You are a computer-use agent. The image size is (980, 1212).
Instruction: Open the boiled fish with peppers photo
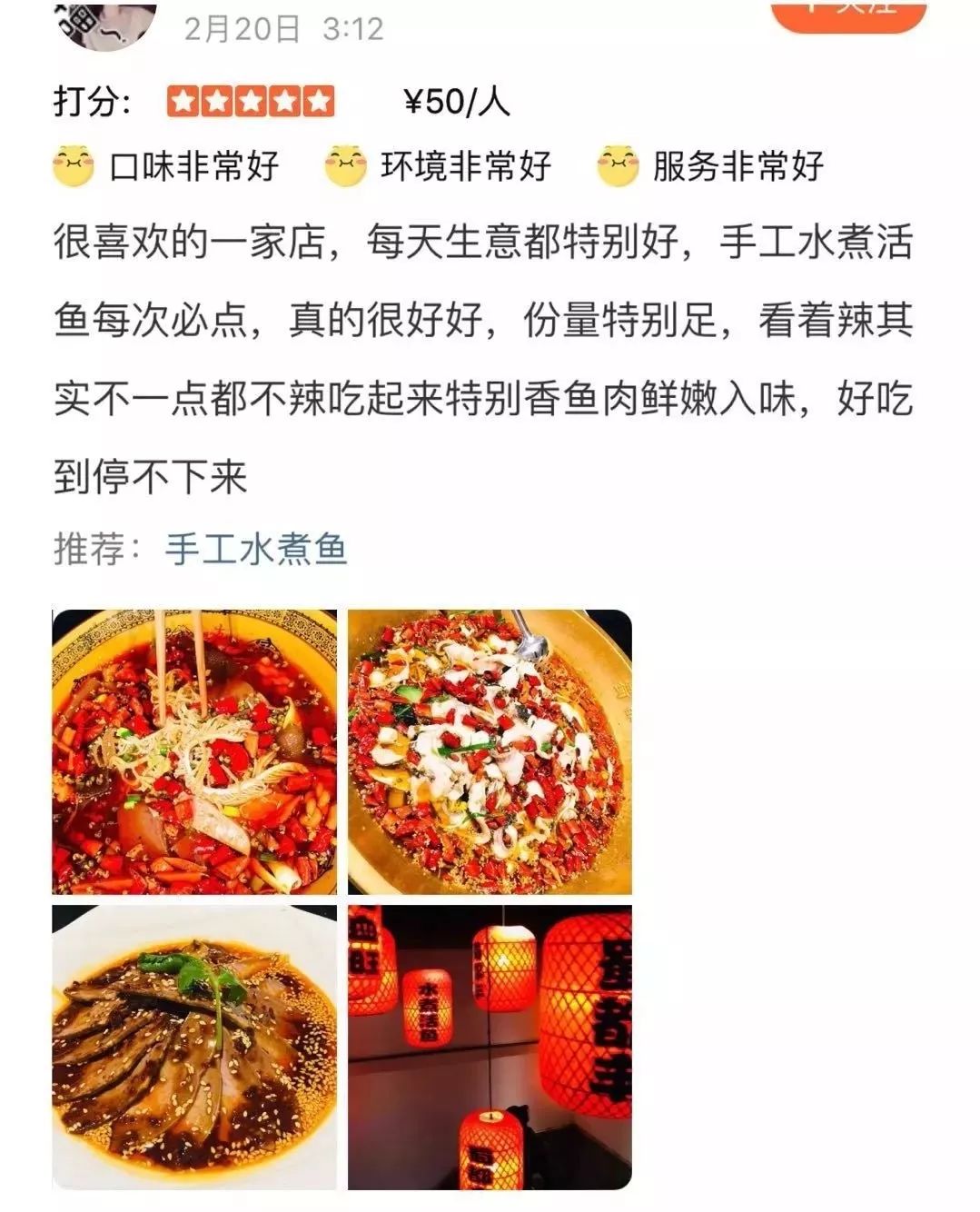(490, 752)
